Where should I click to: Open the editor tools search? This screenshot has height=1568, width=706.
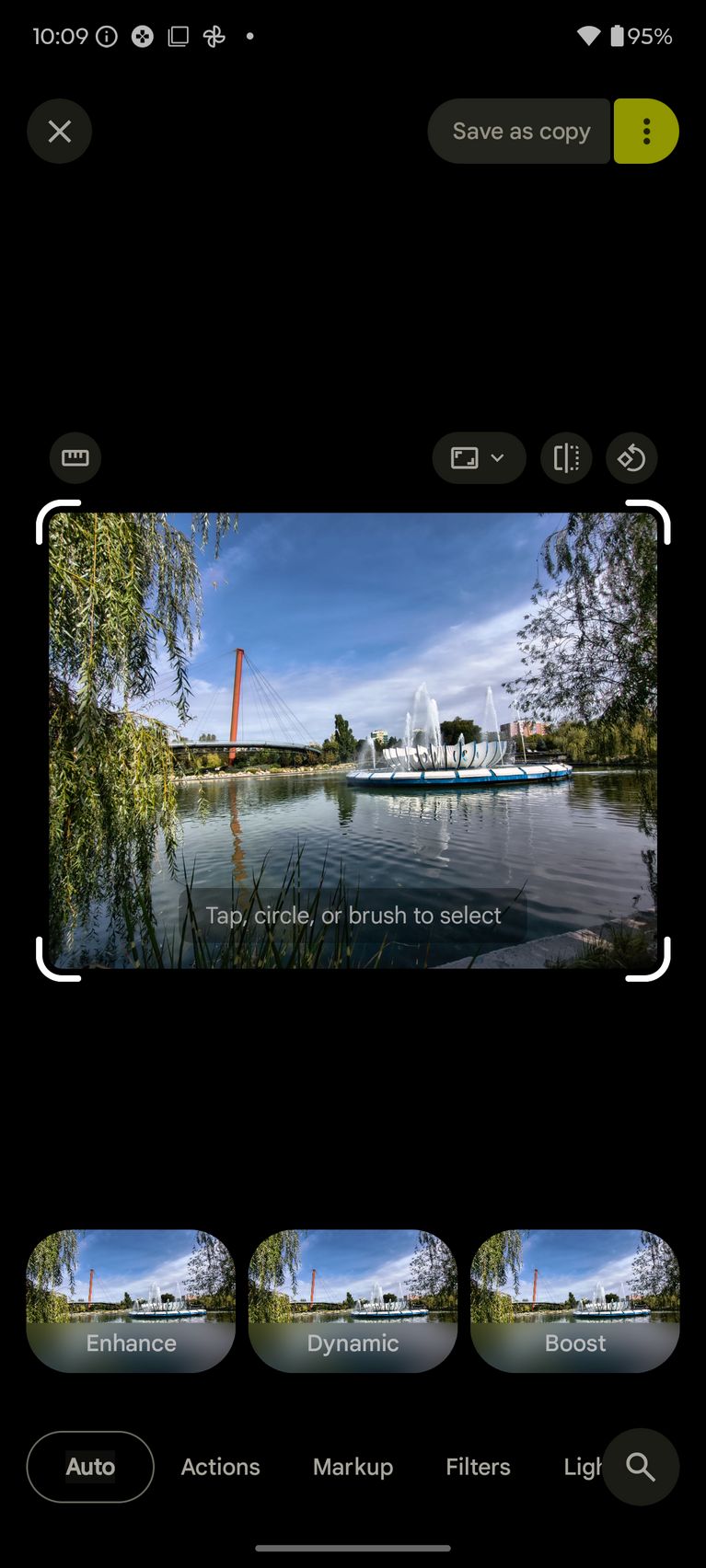coord(641,1467)
